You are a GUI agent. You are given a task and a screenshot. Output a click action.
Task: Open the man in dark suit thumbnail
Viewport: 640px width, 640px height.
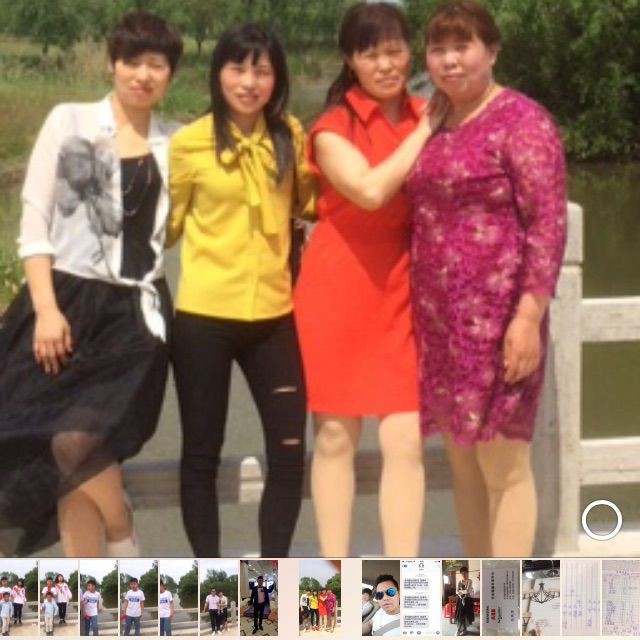click(x=259, y=598)
